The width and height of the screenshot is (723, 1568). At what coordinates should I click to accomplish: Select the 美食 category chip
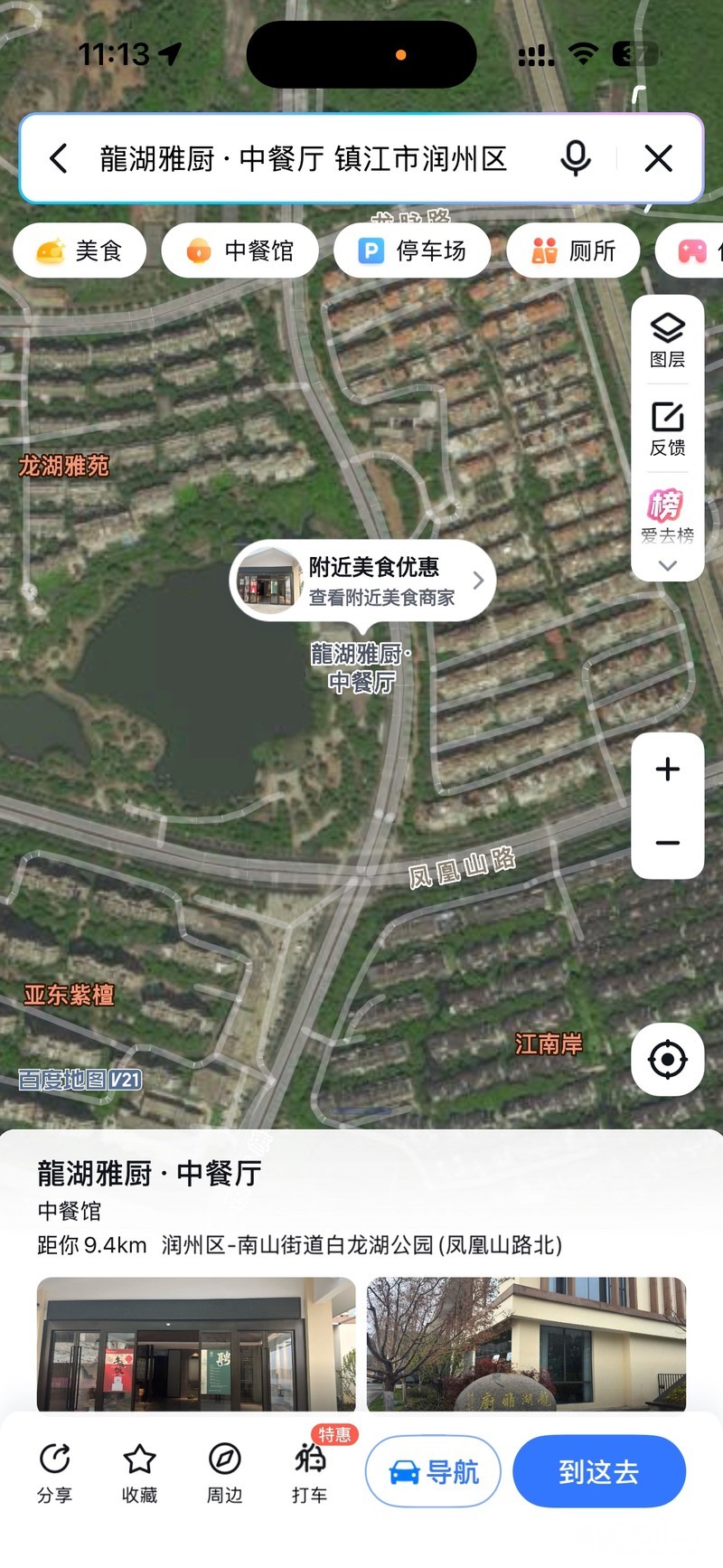[x=80, y=250]
